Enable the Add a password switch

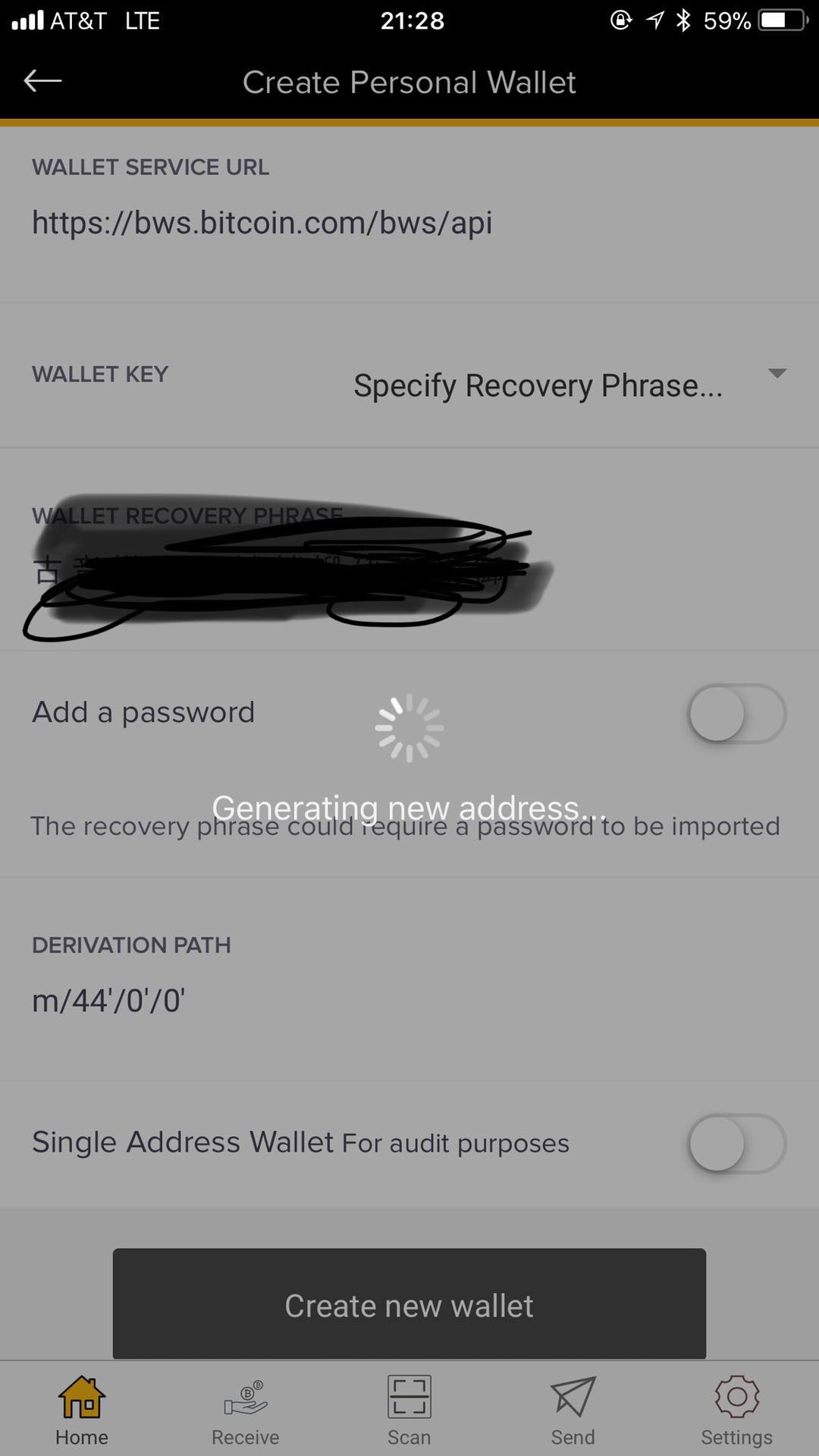[x=736, y=714]
